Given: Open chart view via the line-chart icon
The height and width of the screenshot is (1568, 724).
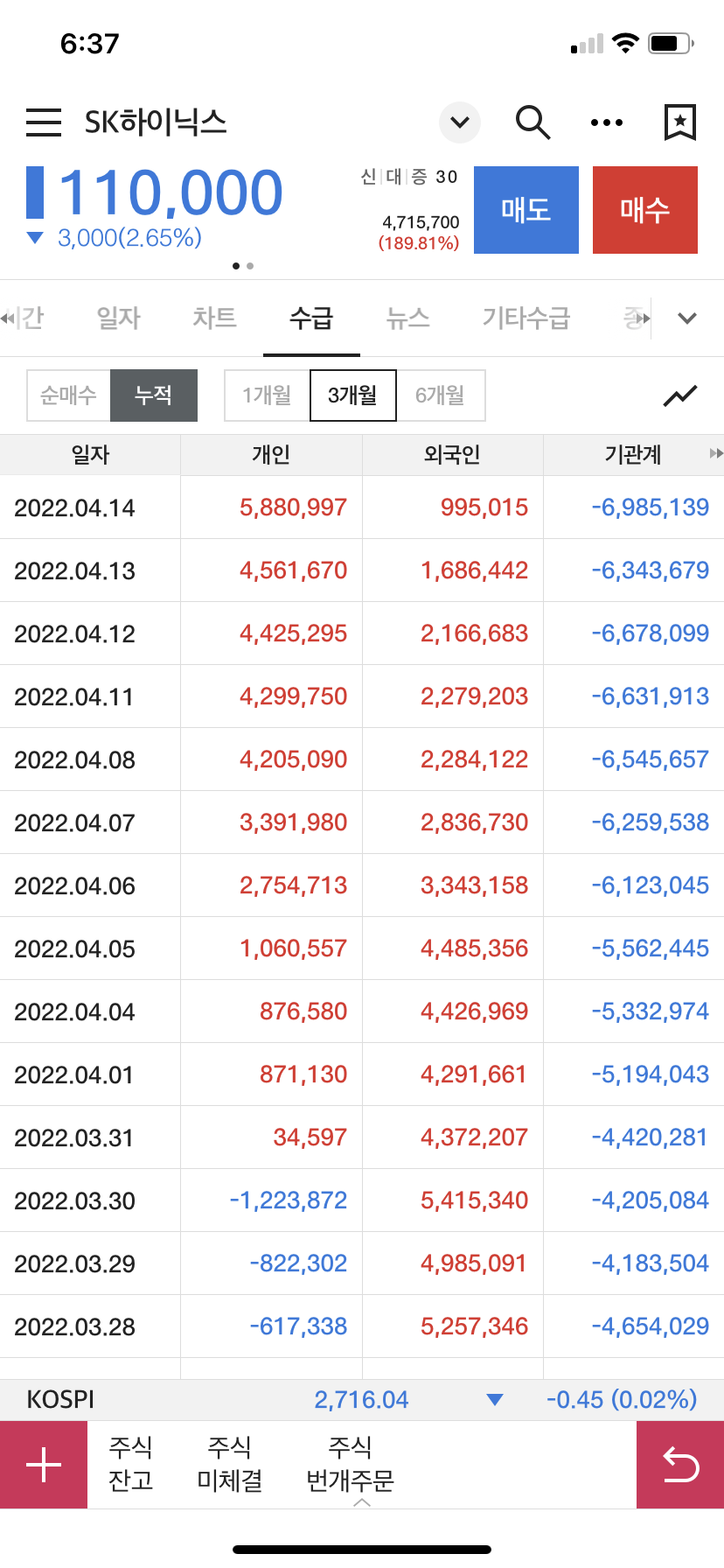Looking at the screenshot, I should [x=679, y=395].
